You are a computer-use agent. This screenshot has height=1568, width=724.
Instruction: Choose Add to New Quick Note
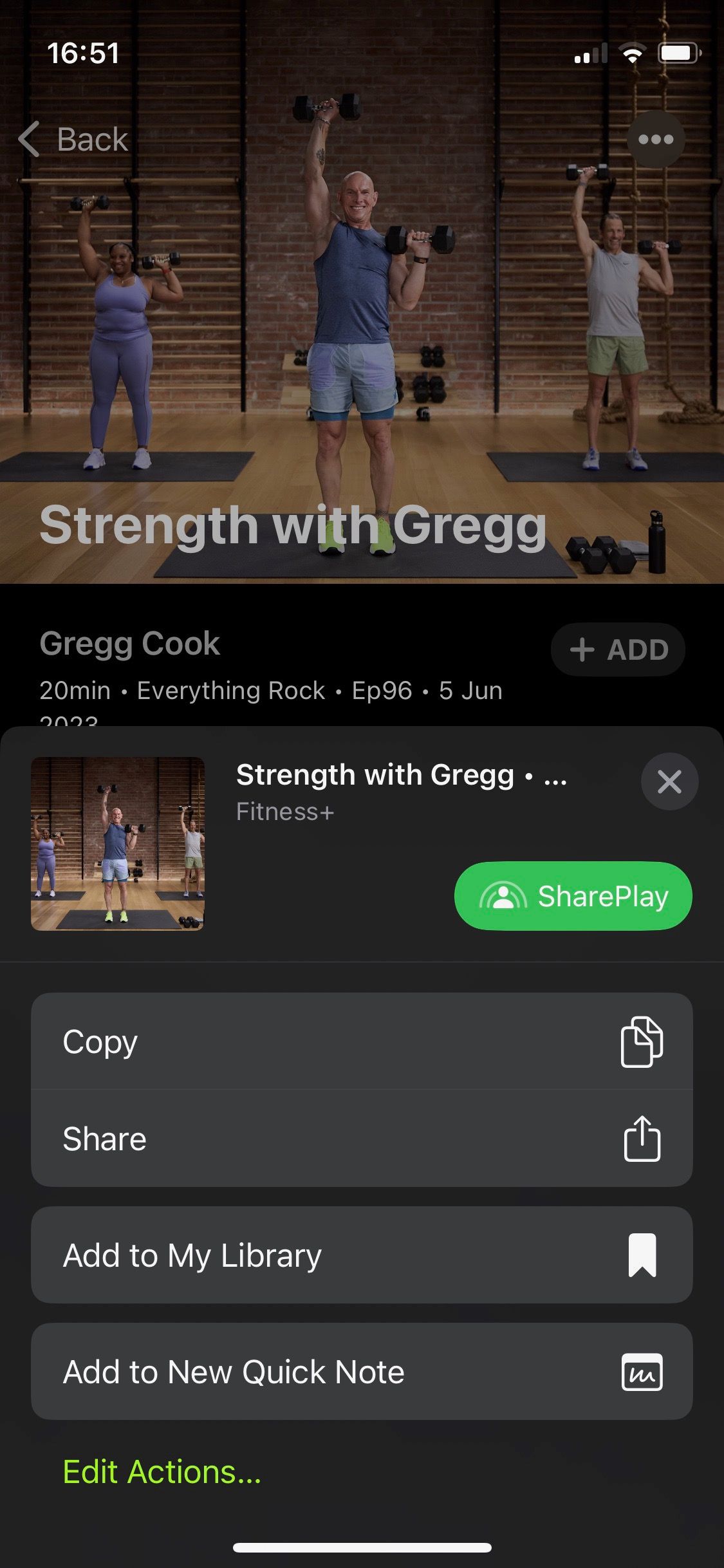(x=257, y=1370)
